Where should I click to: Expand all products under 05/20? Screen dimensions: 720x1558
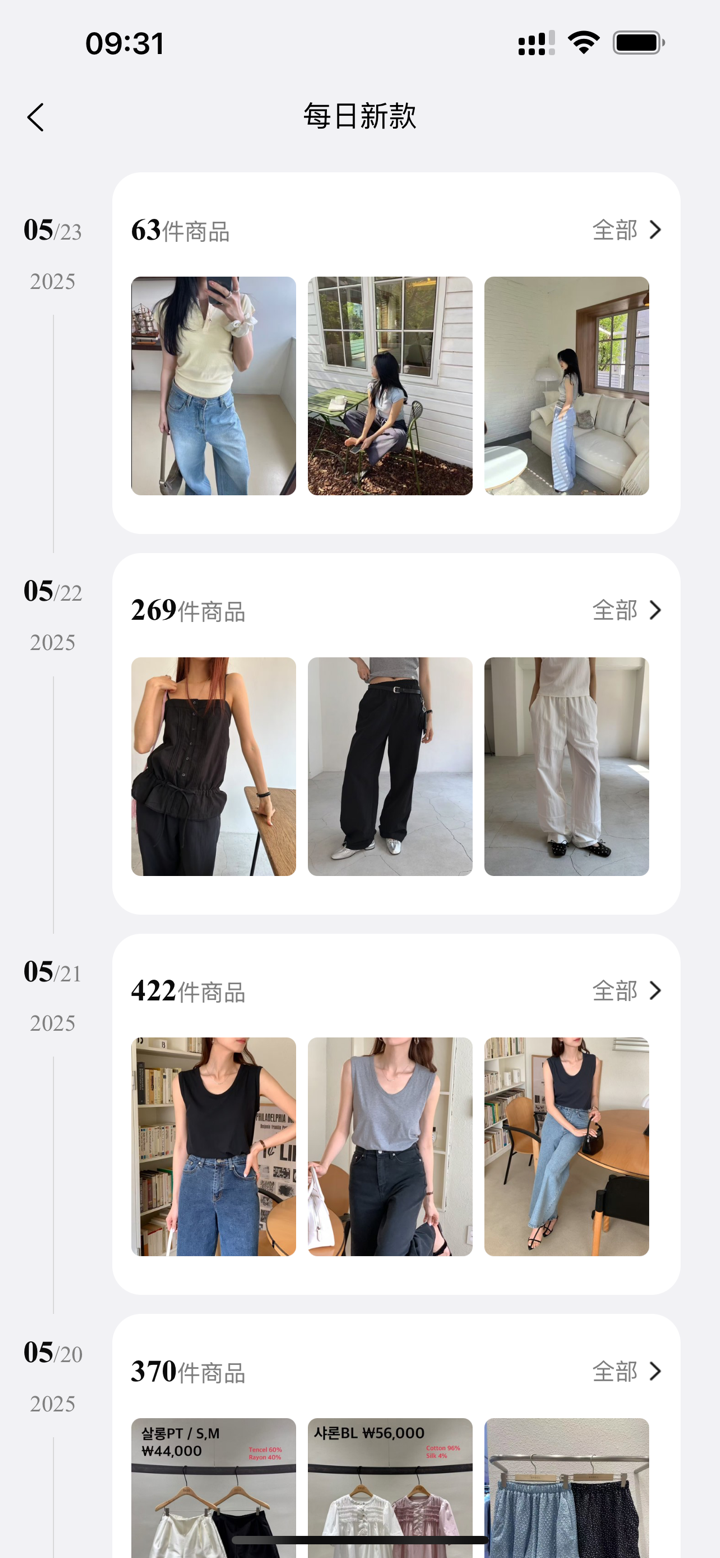click(x=614, y=1371)
